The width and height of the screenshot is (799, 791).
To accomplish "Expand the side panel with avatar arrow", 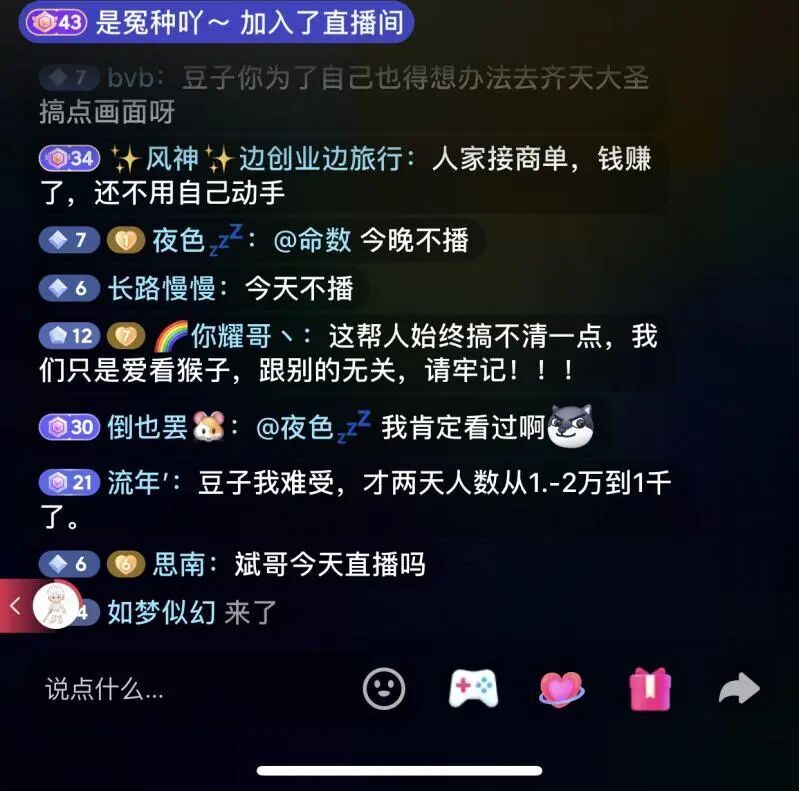I will coord(18,605).
